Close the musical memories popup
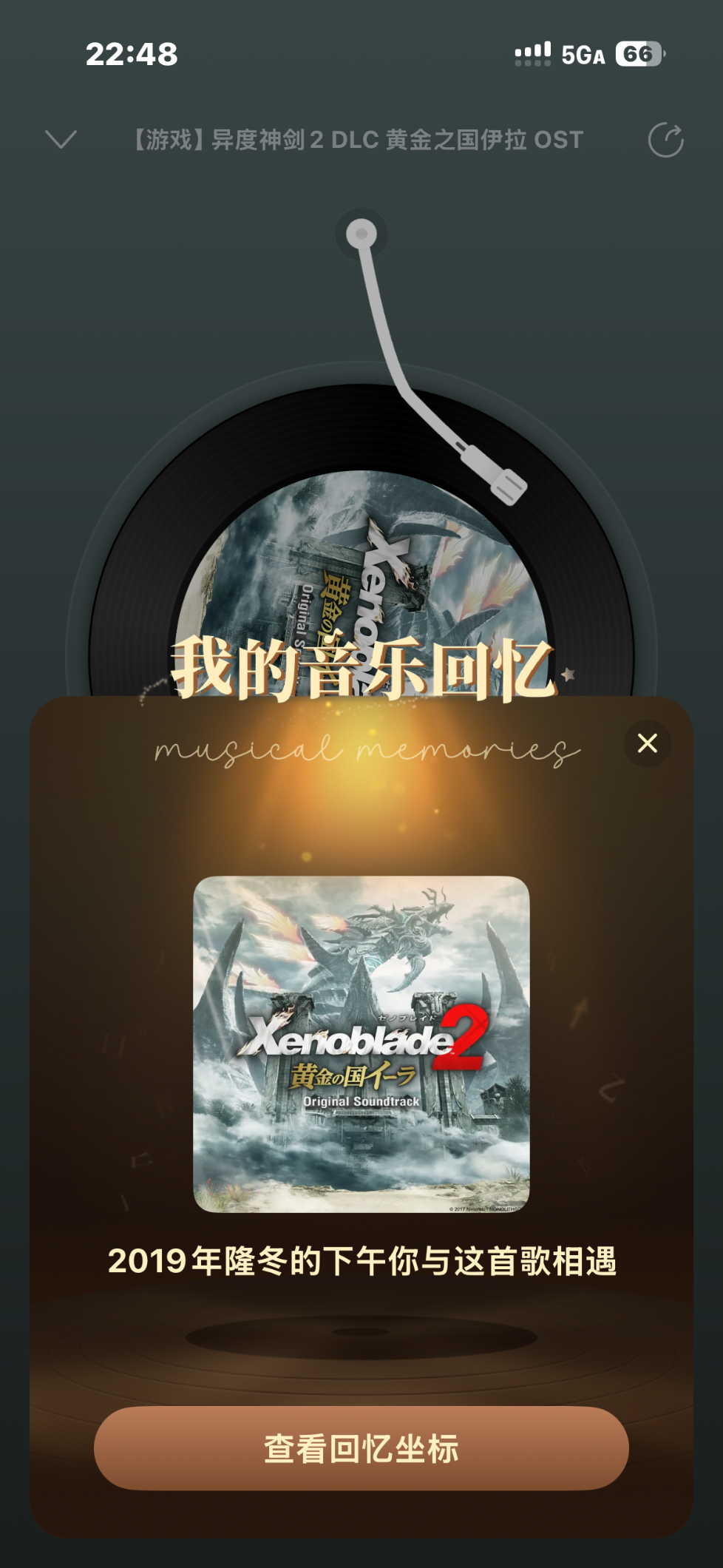The height and width of the screenshot is (1568, 723). tap(648, 743)
